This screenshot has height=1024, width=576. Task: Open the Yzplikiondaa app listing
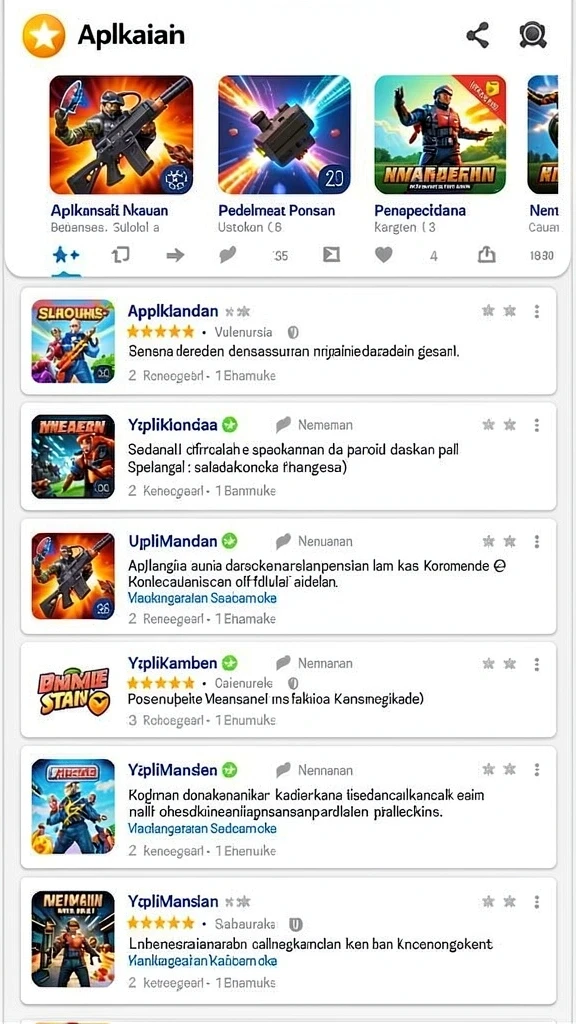click(288, 456)
